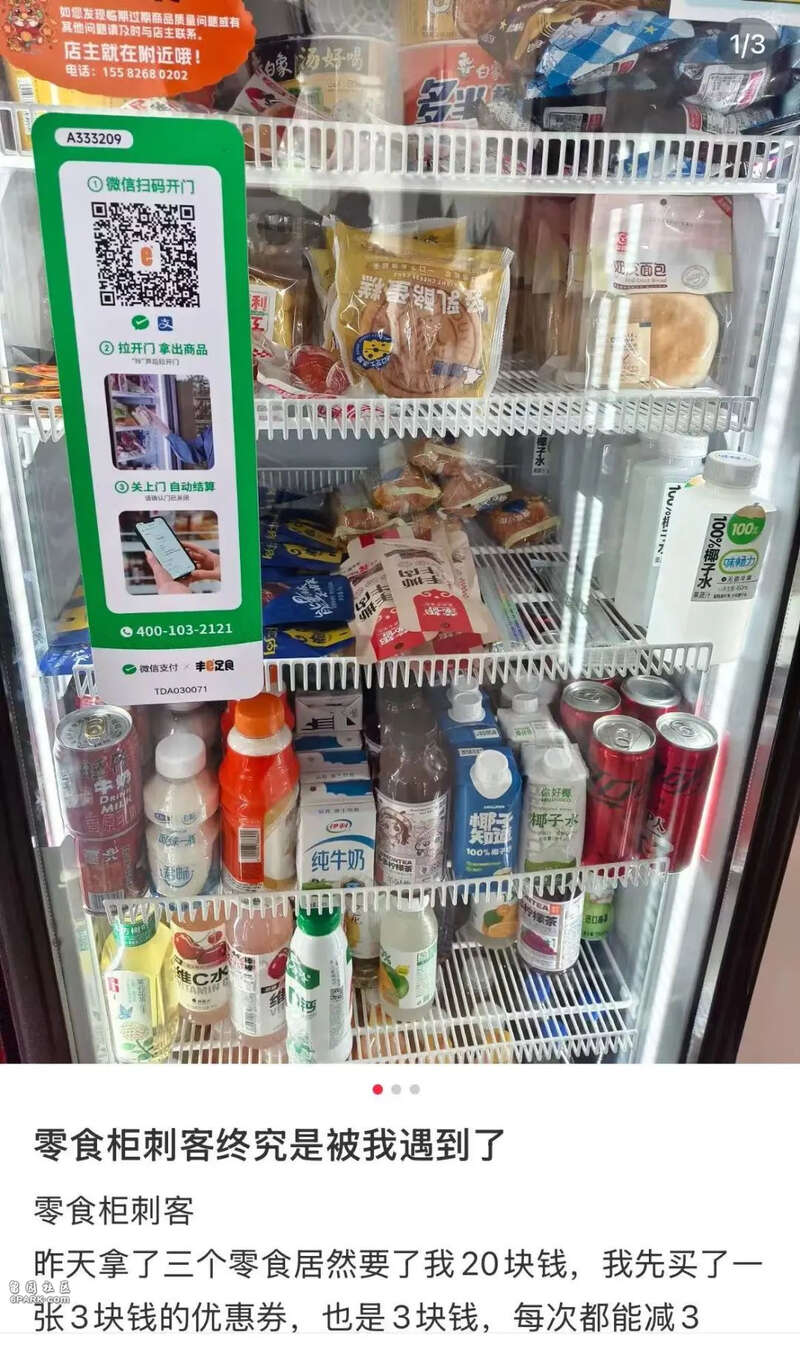Tap the second page indicator dot
The height and width of the screenshot is (1353, 800).
coord(396,1089)
